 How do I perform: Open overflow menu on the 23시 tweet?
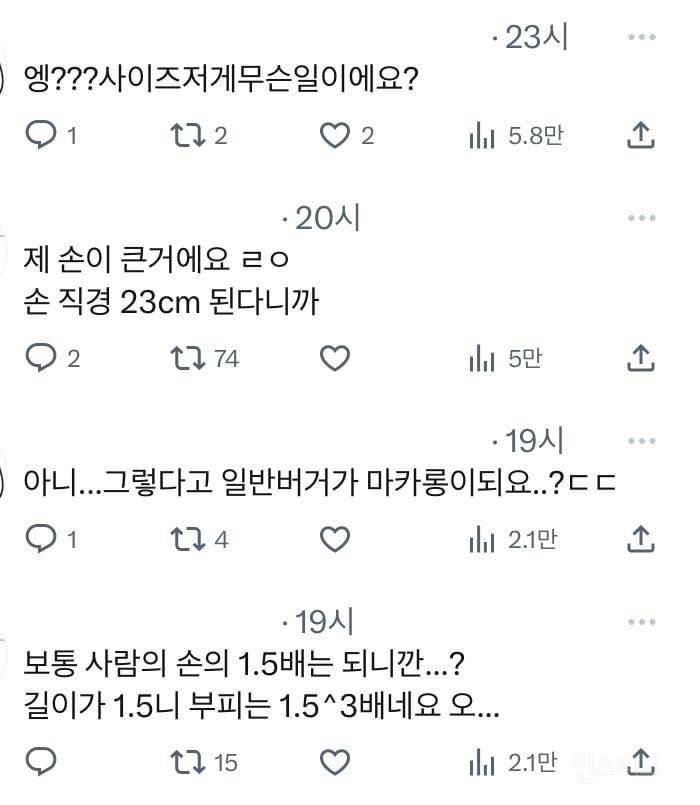pyautogui.click(x=640, y=39)
